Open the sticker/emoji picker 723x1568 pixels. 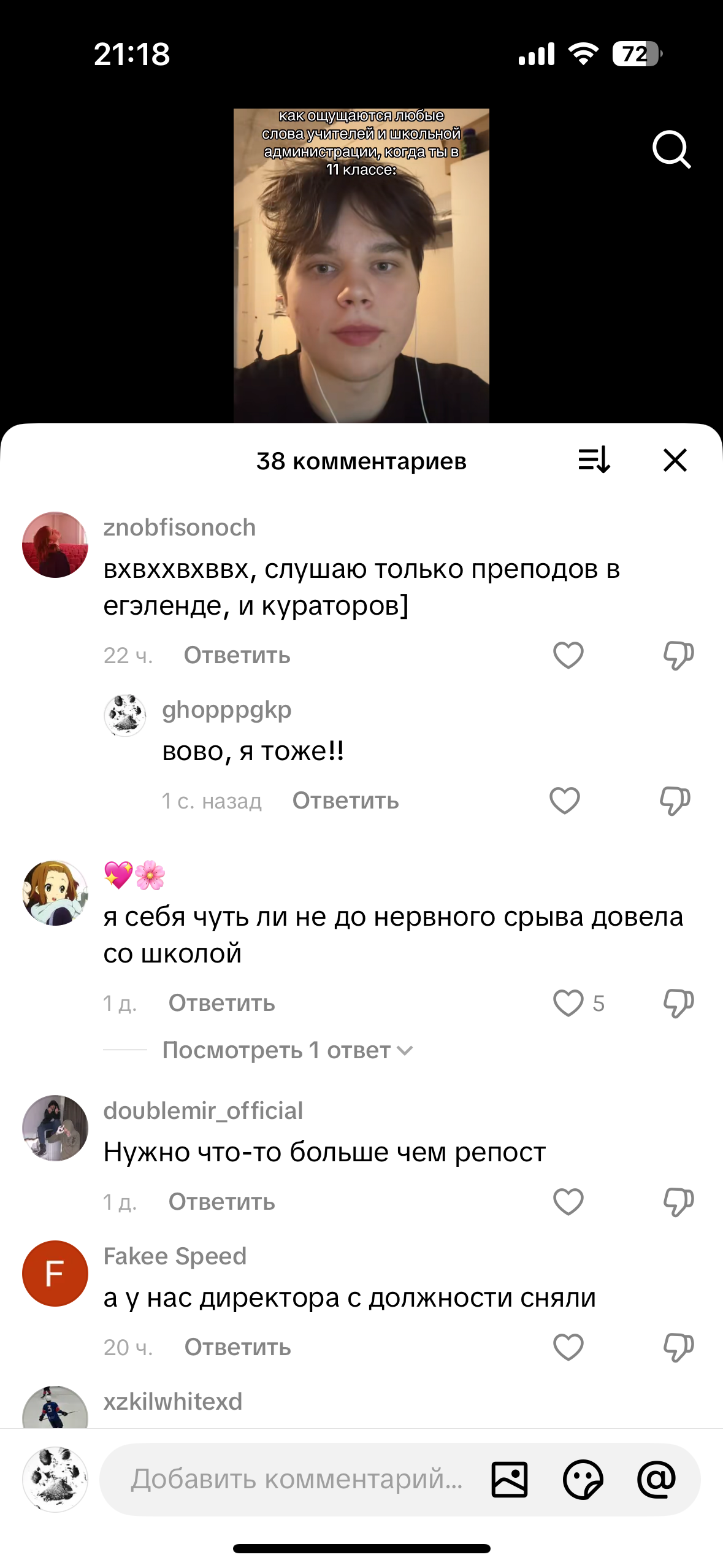tap(583, 1479)
